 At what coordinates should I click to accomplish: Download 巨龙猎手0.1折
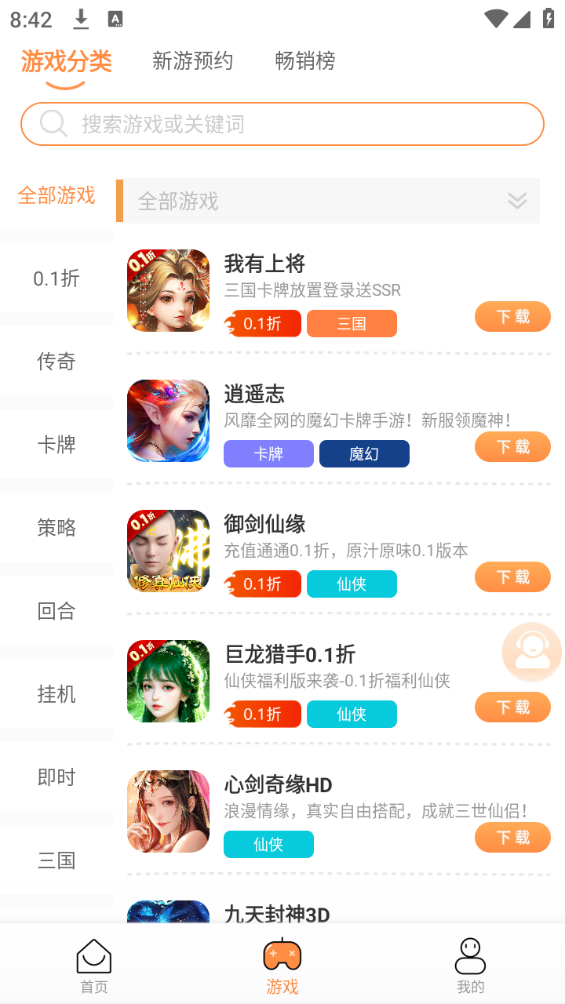pyautogui.click(x=512, y=707)
